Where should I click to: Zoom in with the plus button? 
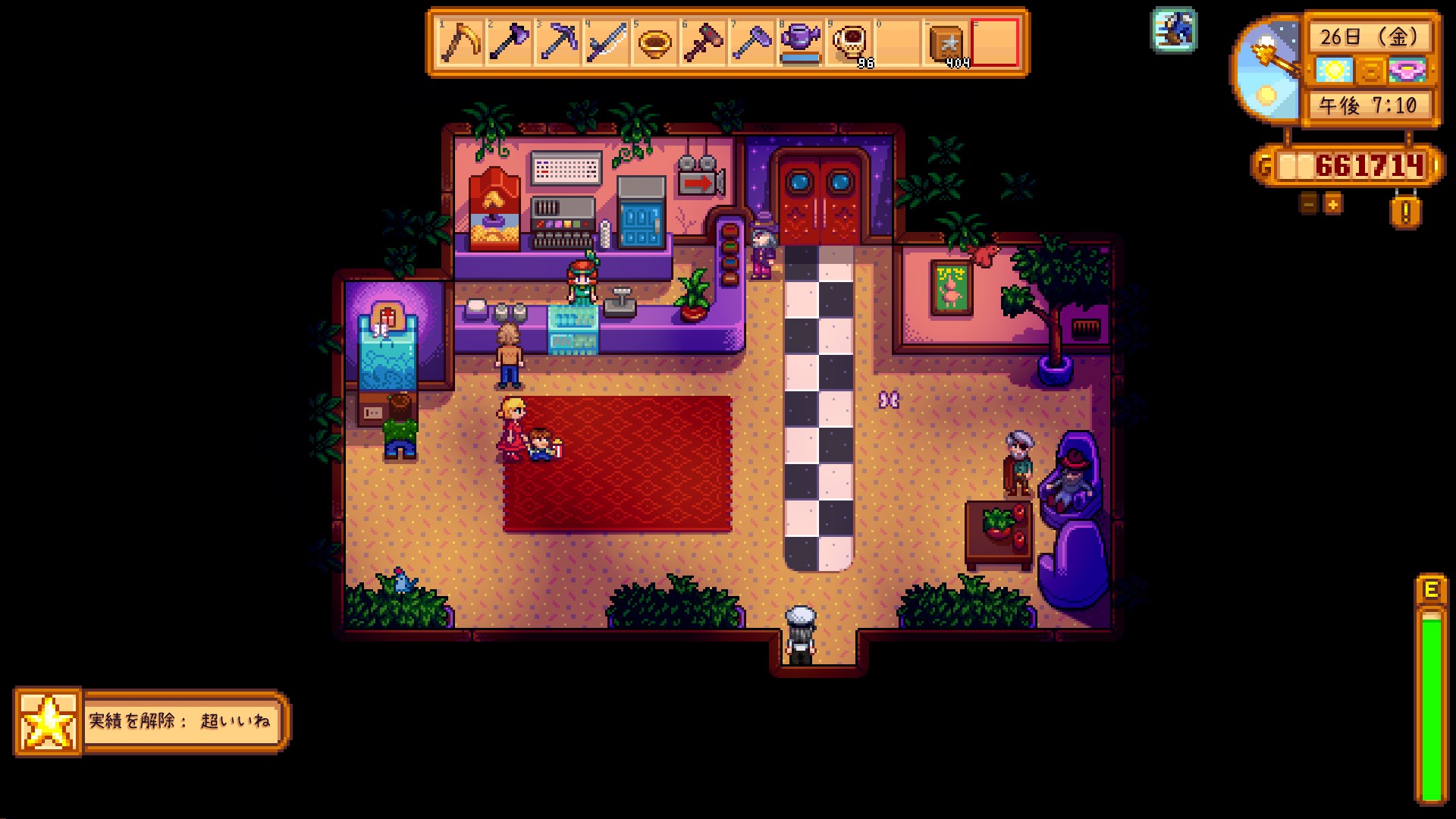(x=1332, y=203)
